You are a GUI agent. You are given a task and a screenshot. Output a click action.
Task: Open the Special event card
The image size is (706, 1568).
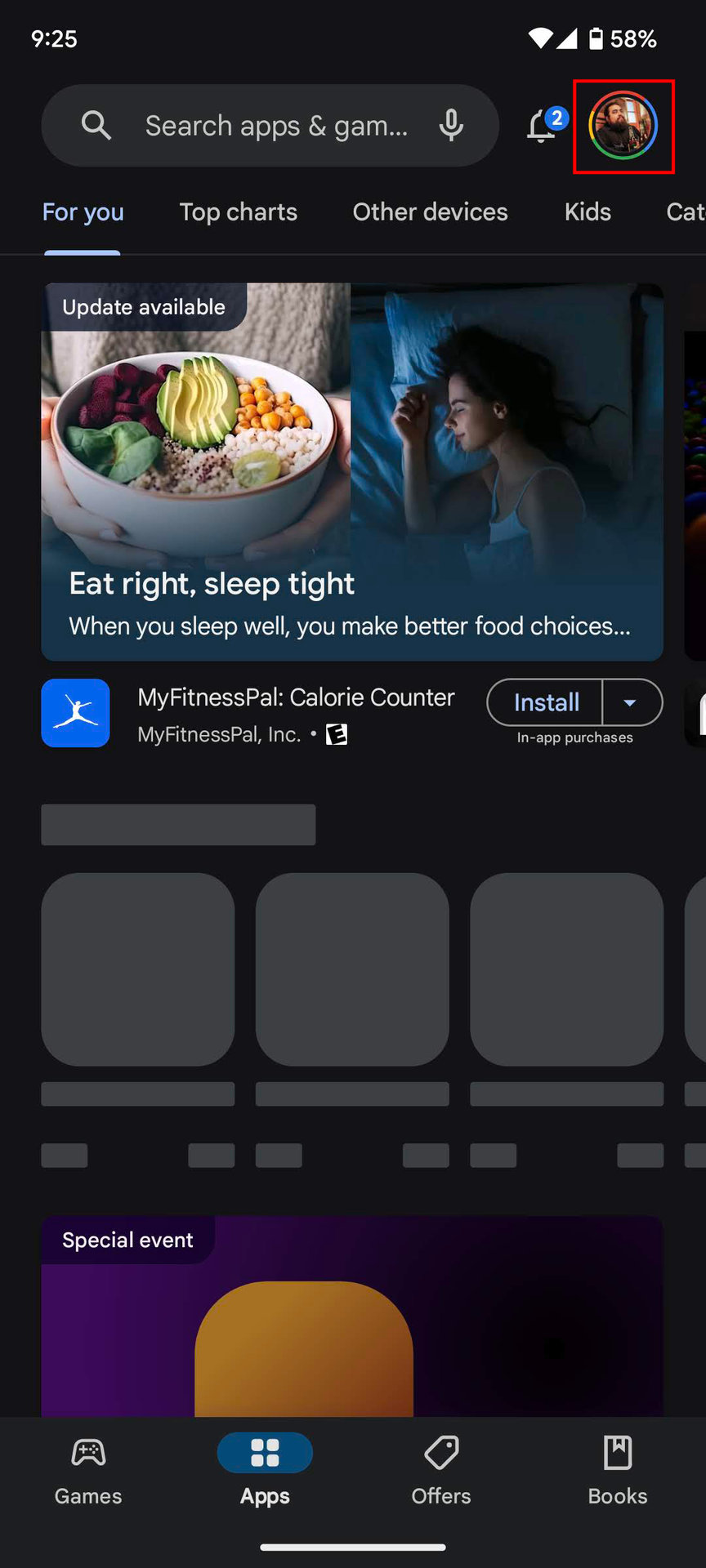tap(351, 1315)
